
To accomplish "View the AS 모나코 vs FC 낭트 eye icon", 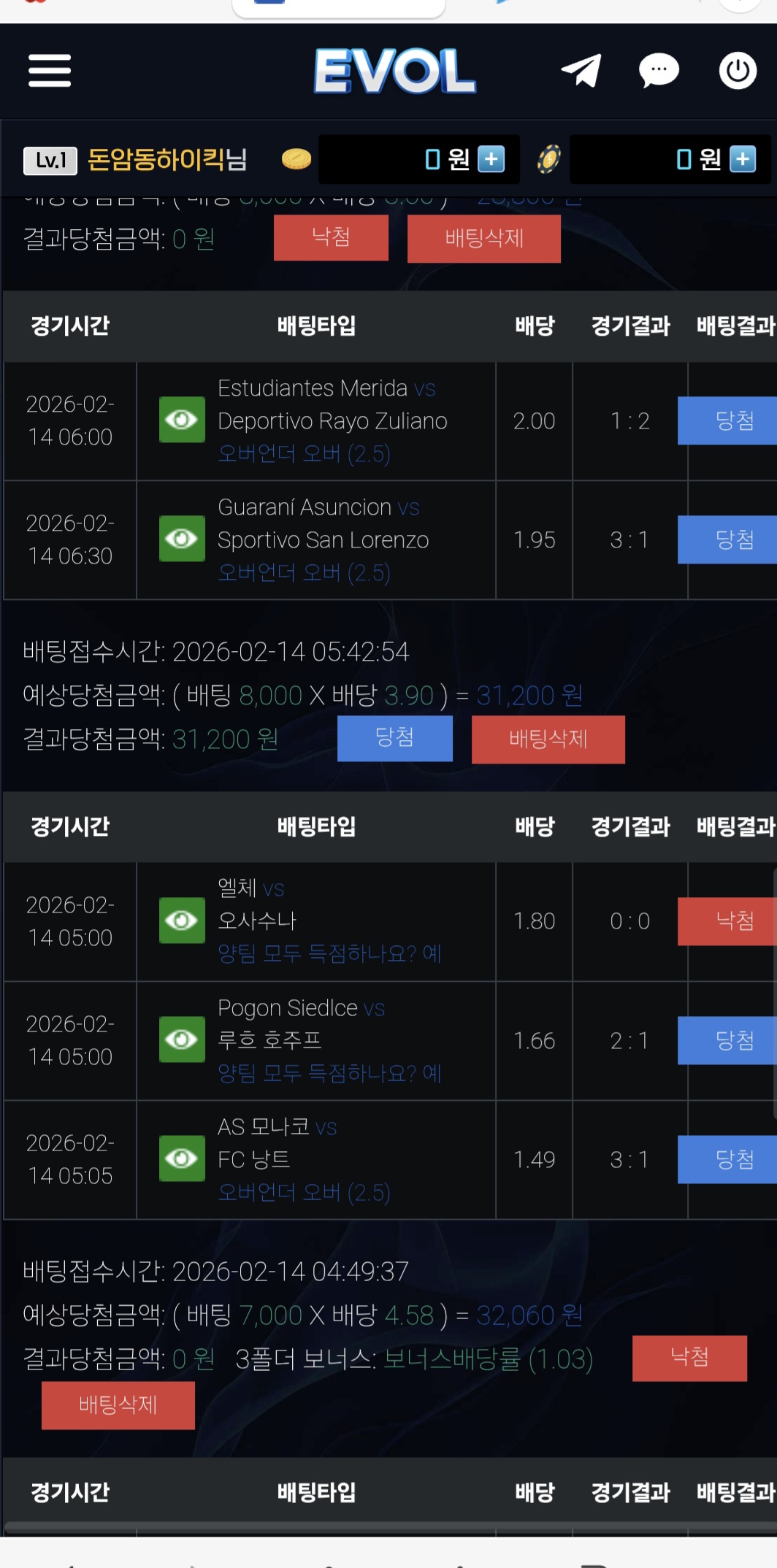I will (x=182, y=1158).
